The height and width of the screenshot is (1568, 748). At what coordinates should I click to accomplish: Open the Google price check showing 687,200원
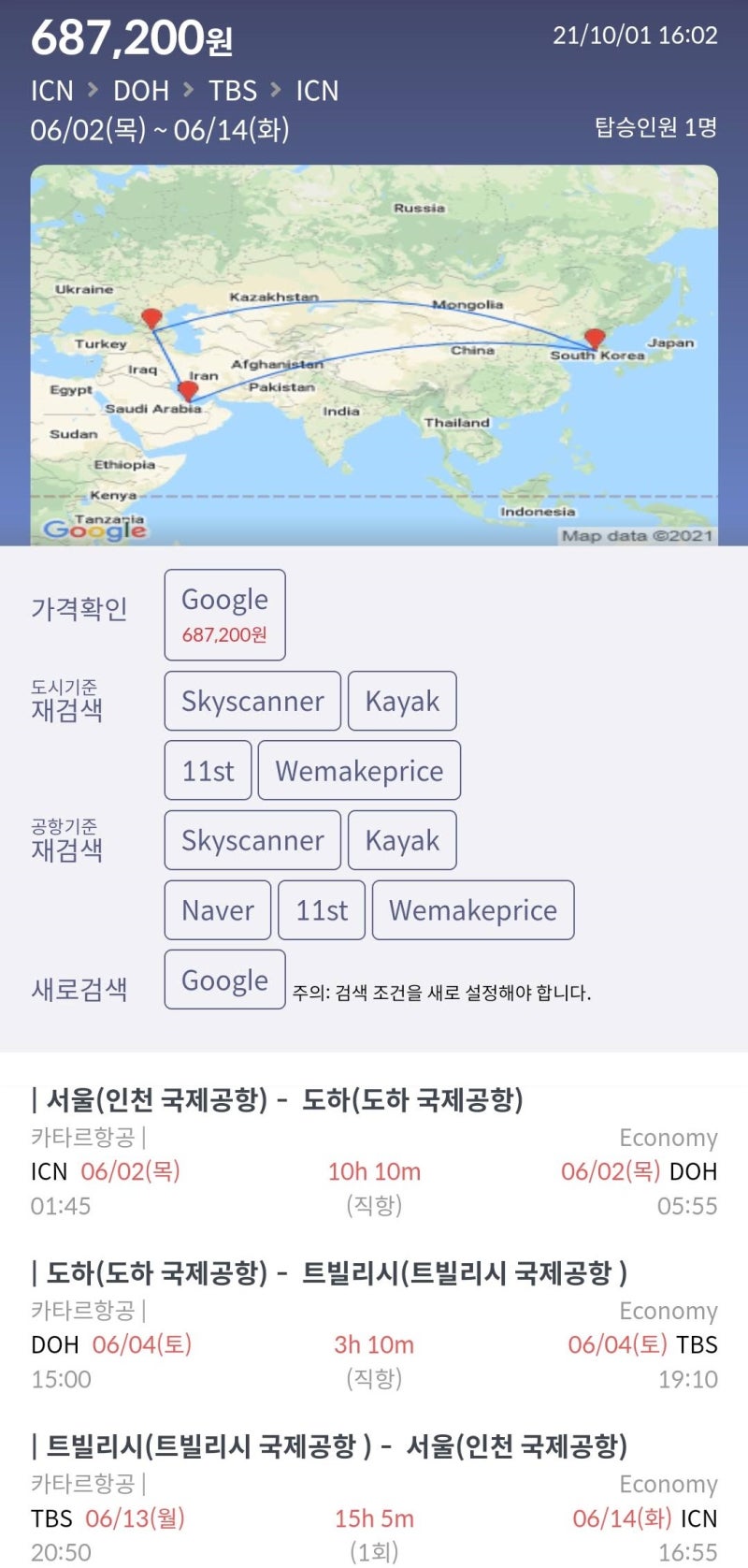coord(224,614)
